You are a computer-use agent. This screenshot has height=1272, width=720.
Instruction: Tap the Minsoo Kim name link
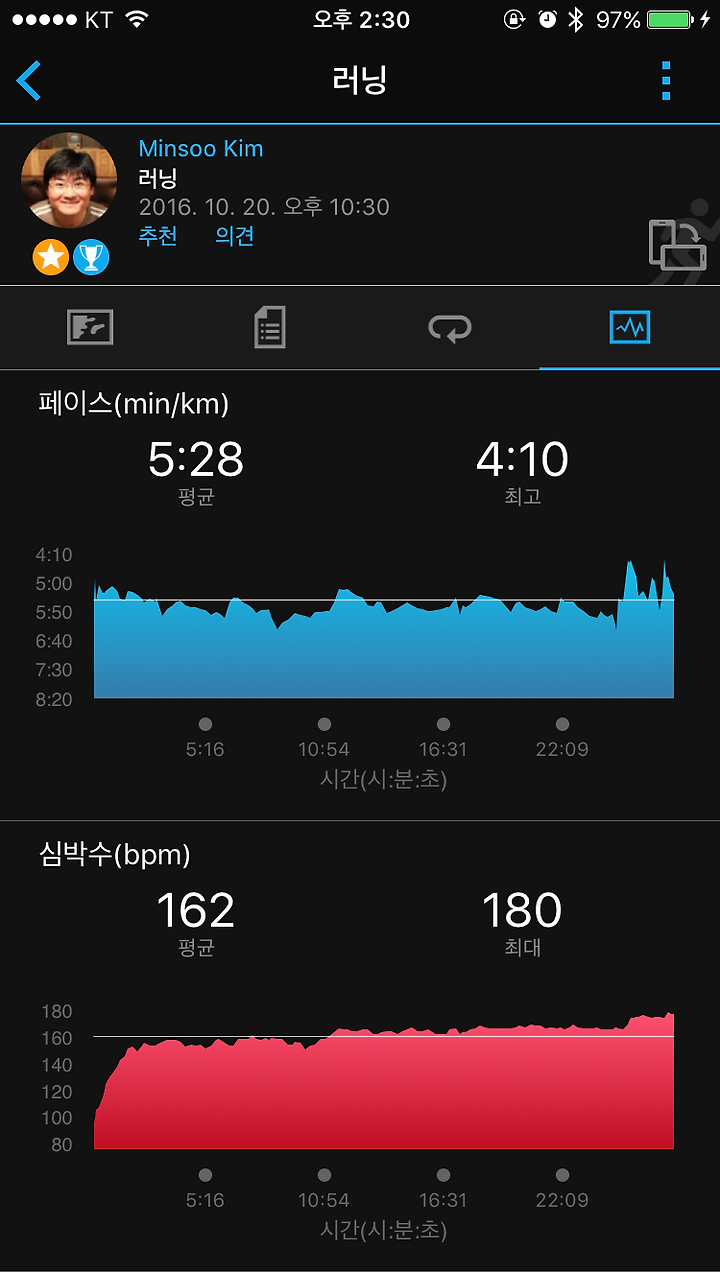coord(201,149)
